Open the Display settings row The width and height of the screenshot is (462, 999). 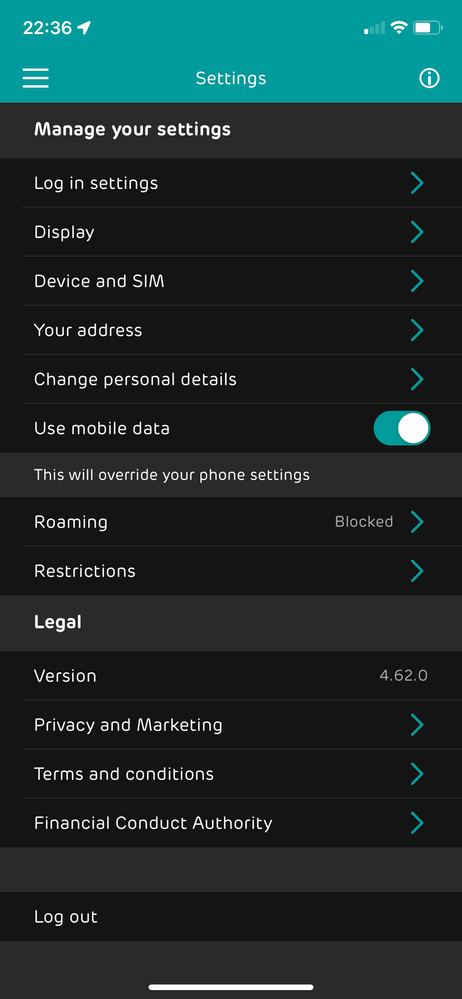tap(231, 232)
